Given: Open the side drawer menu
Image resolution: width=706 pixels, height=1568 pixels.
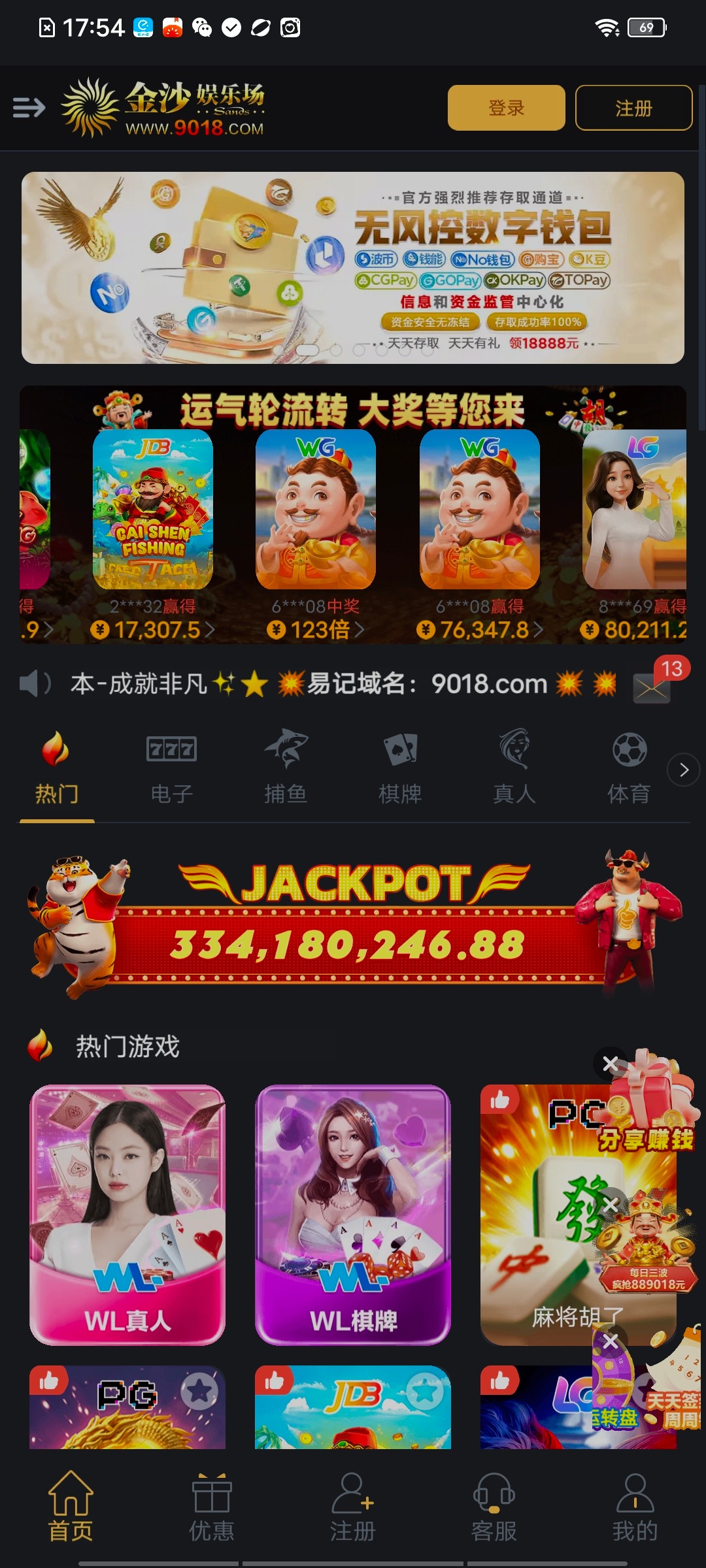Looking at the screenshot, I should pos(29,107).
